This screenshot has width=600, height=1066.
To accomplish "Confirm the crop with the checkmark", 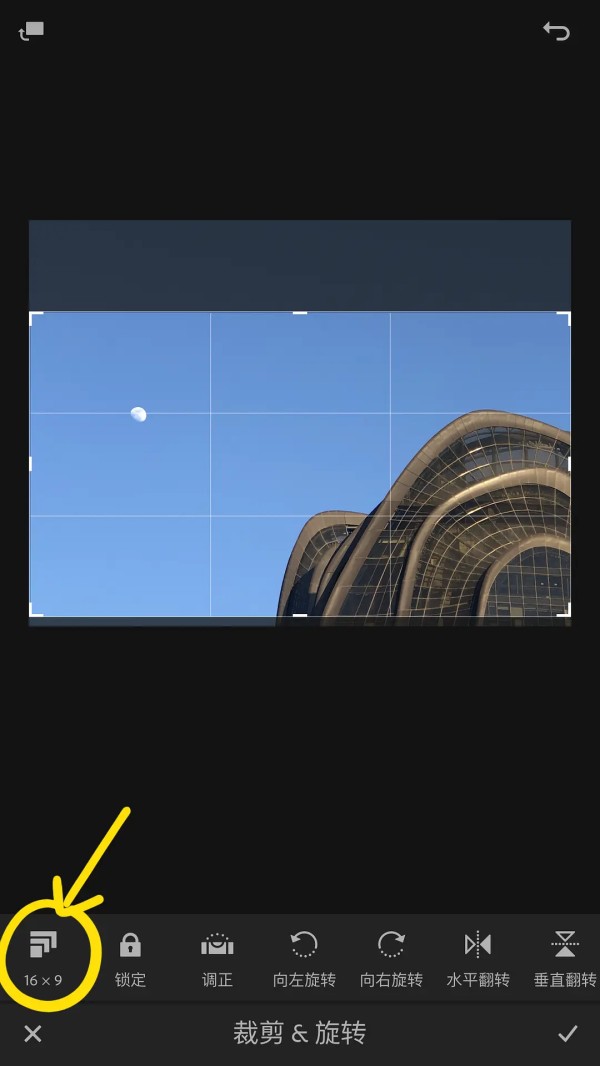I will [x=567, y=1034].
